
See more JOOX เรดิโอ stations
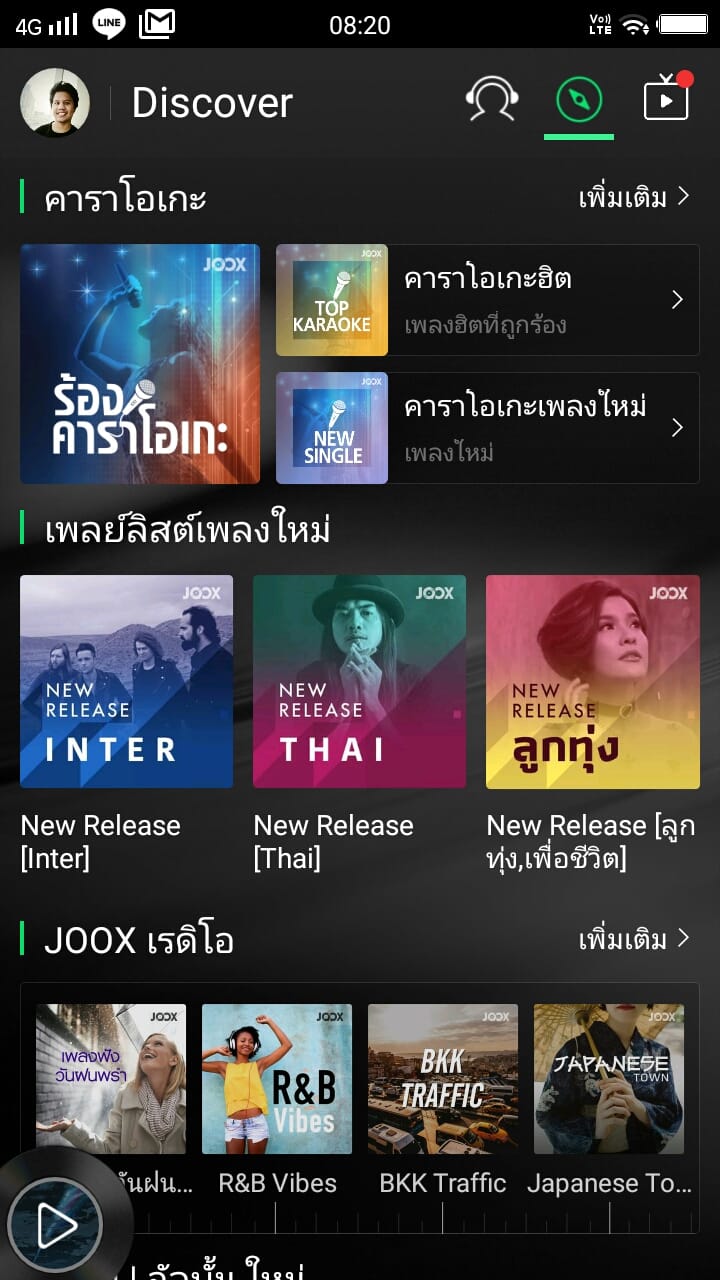coord(635,939)
